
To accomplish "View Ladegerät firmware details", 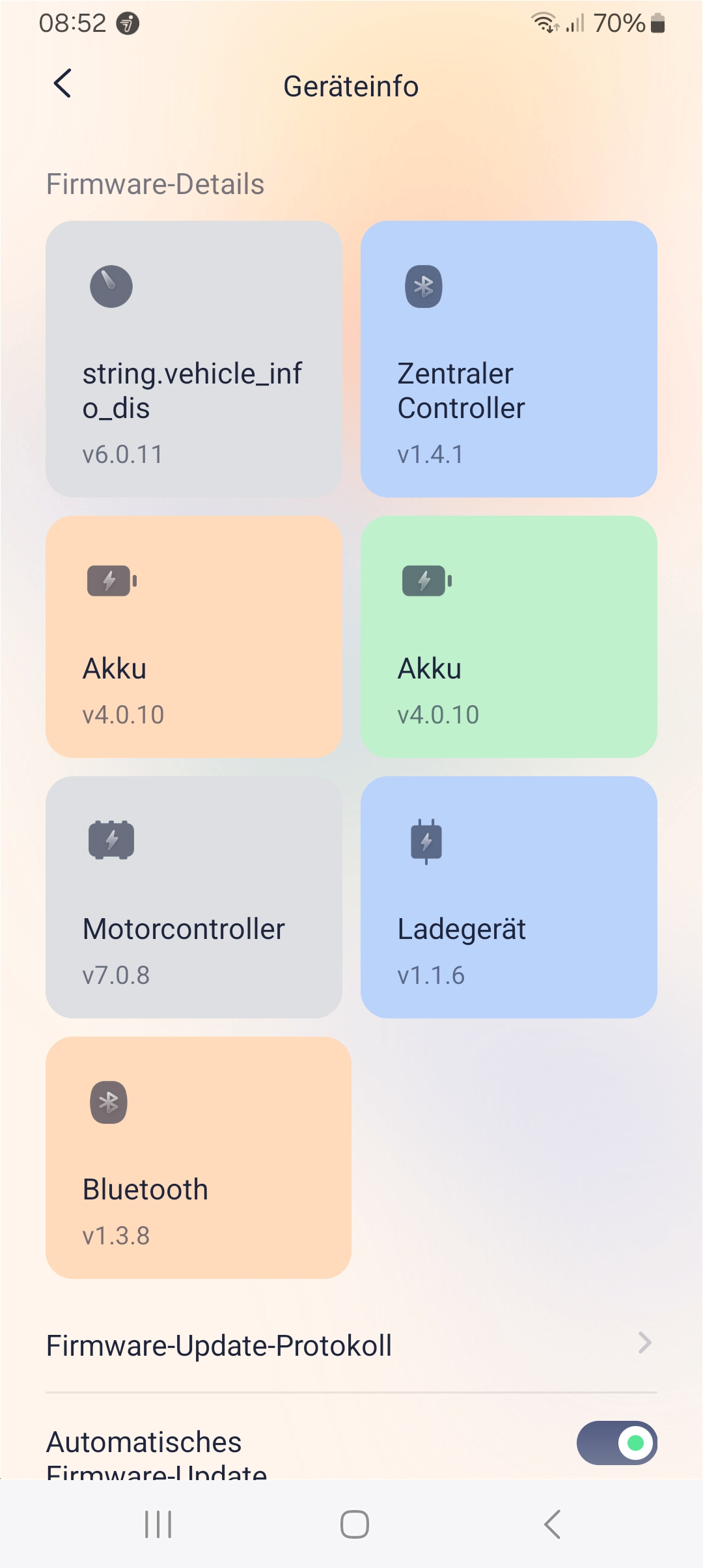I will (508, 897).
